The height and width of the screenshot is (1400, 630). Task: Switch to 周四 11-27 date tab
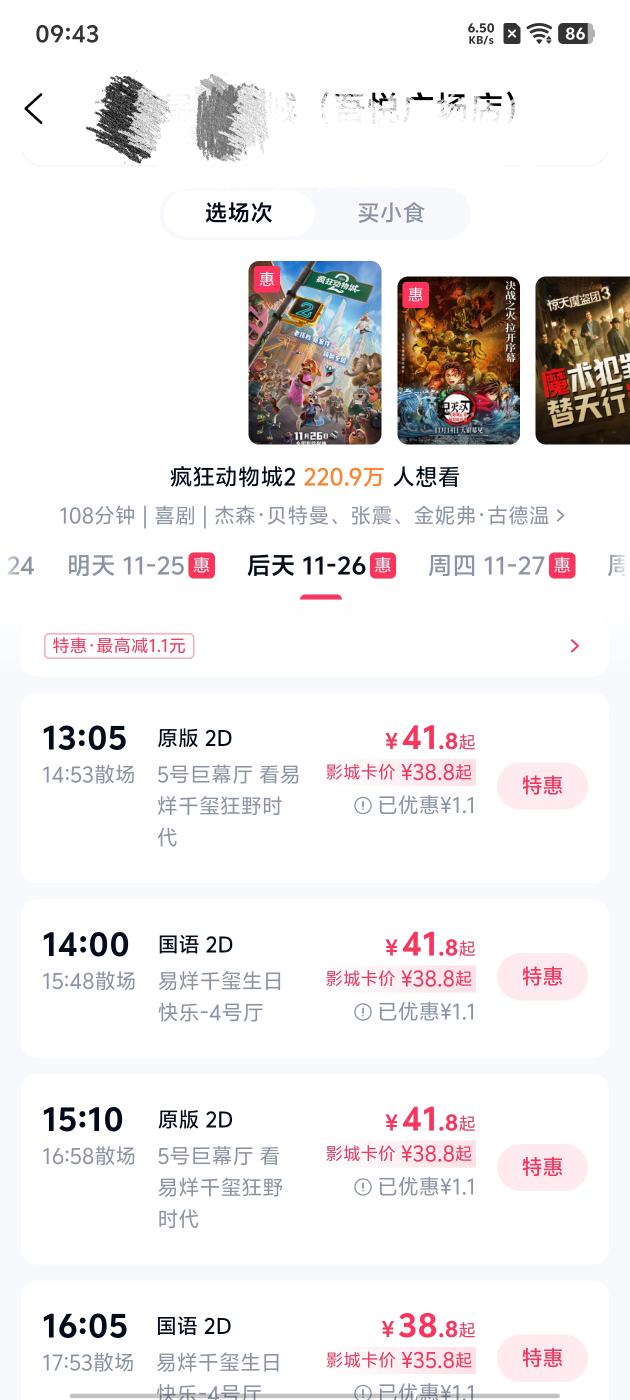(x=501, y=566)
